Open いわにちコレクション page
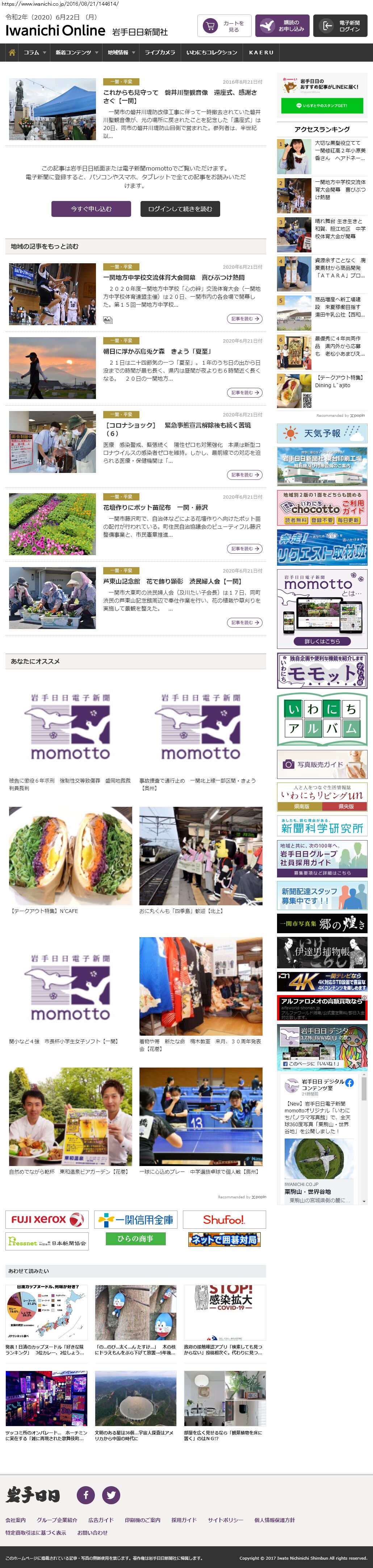Screen dimensions: 373x1568 click(x=212, y=53)
